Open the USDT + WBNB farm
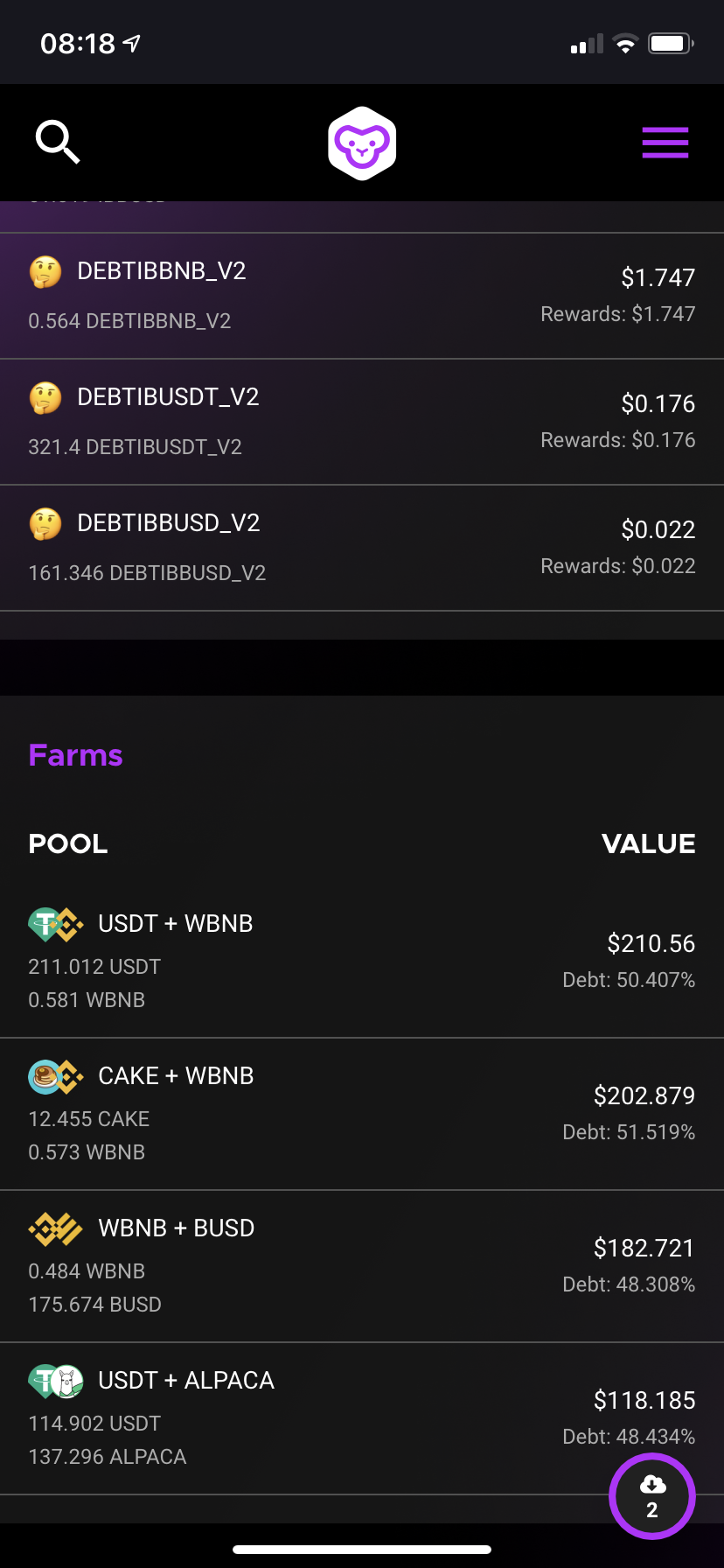 pos(362,962)
